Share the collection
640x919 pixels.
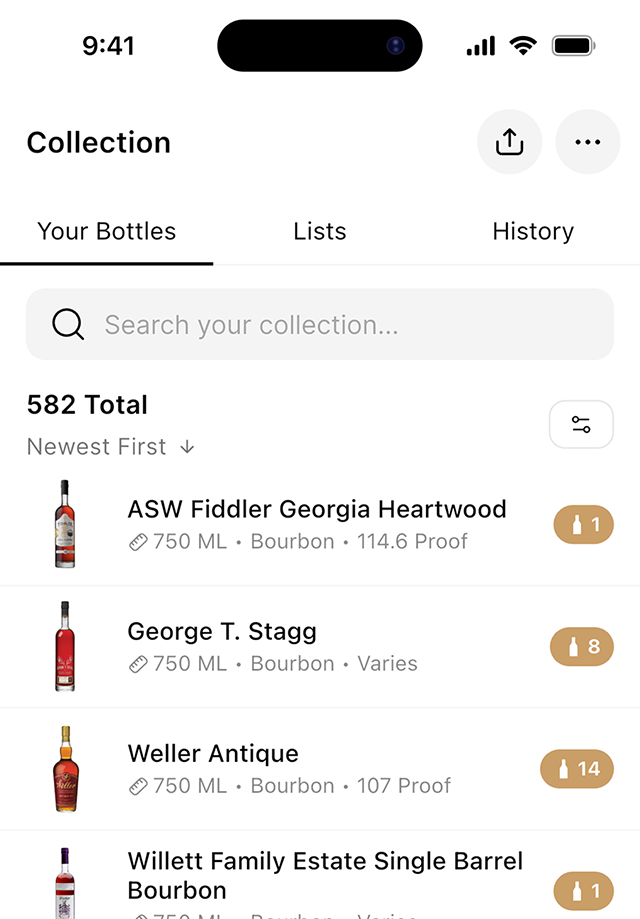click(510, 142)
